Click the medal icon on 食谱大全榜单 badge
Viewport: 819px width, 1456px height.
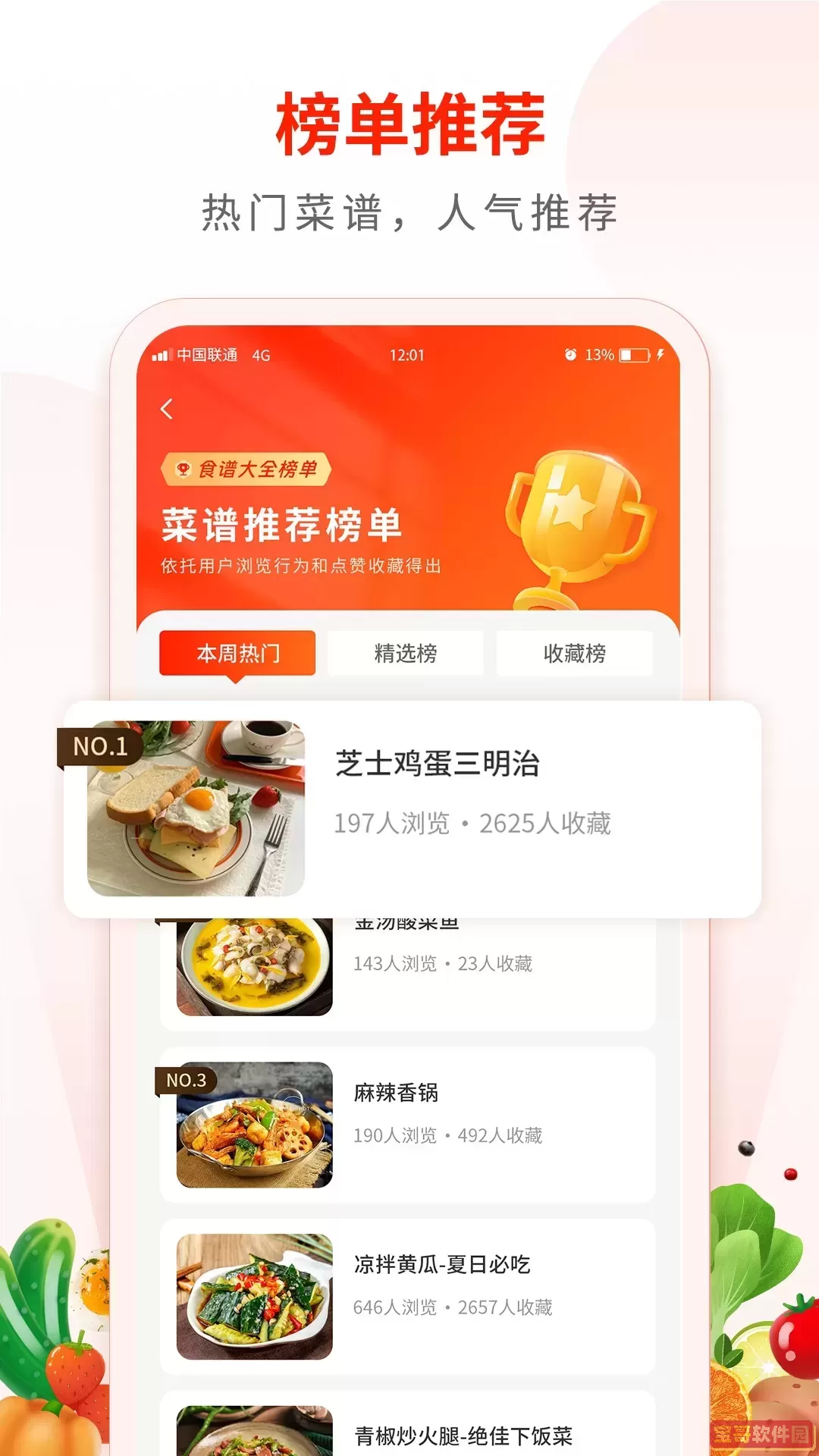182,469
